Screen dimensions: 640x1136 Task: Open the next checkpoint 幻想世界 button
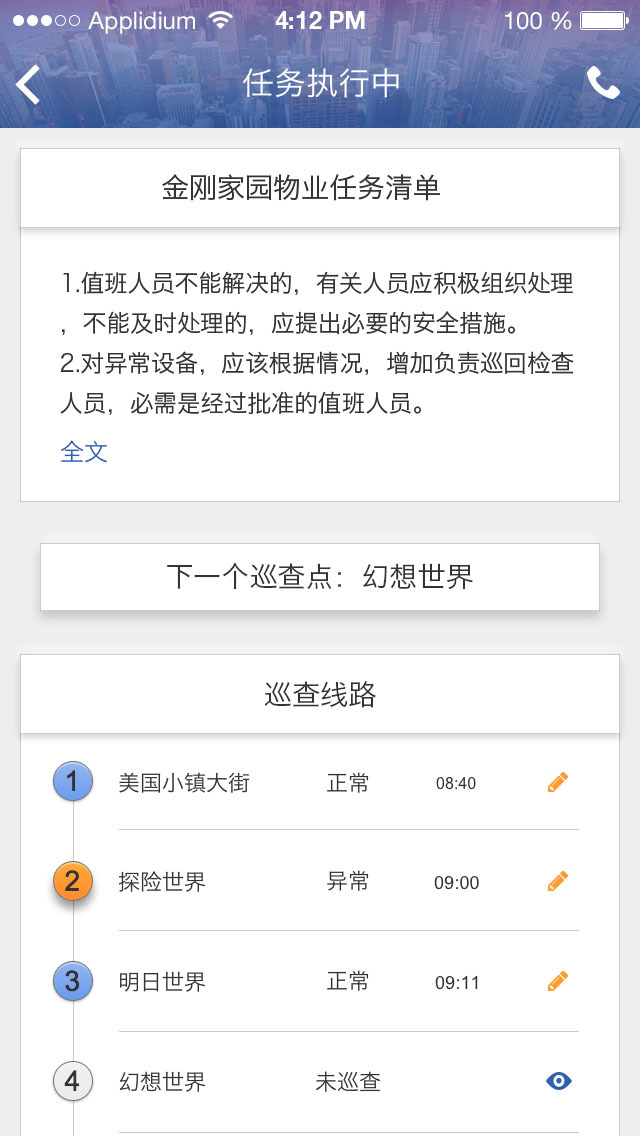point(320,577)
